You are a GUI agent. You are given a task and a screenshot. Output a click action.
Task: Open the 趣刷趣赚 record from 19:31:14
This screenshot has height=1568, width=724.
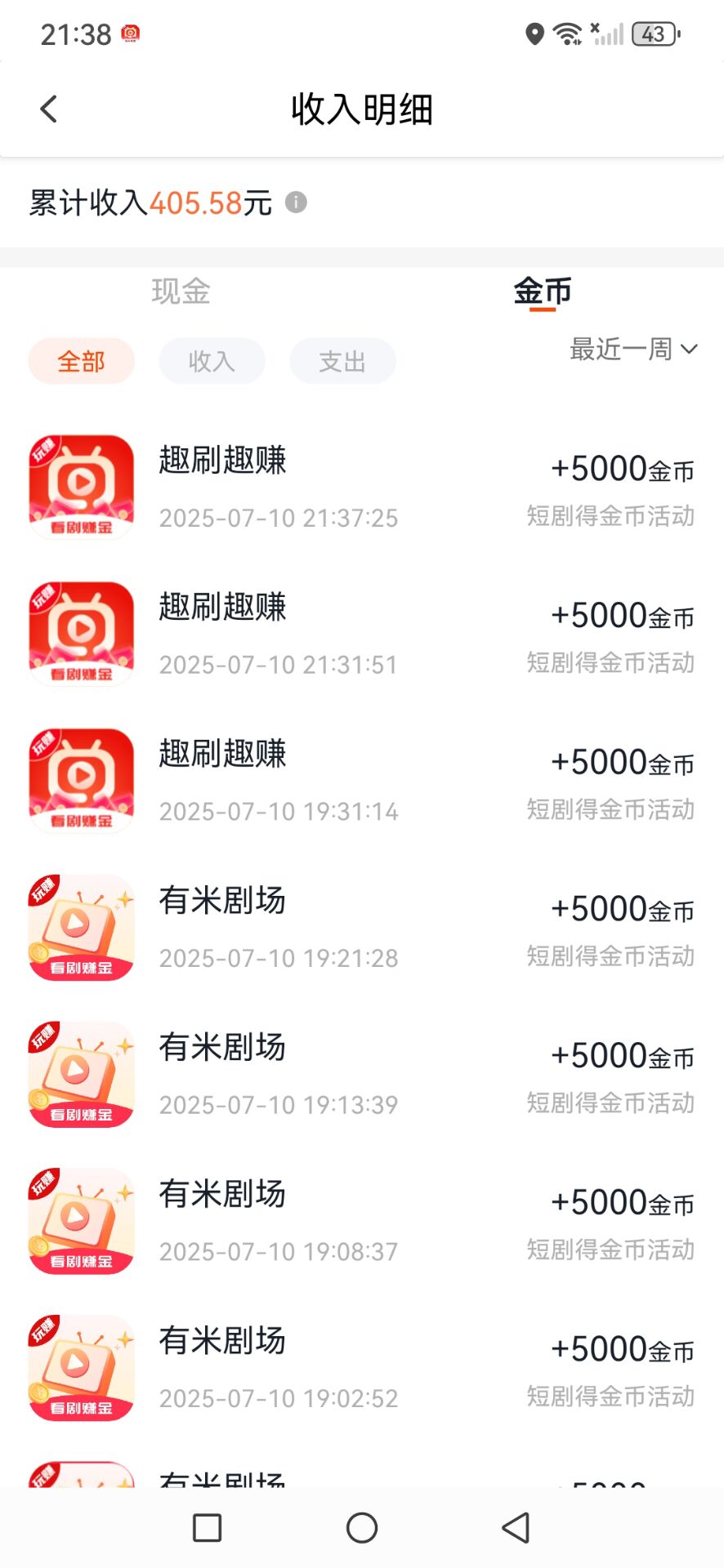coord(361,781)
